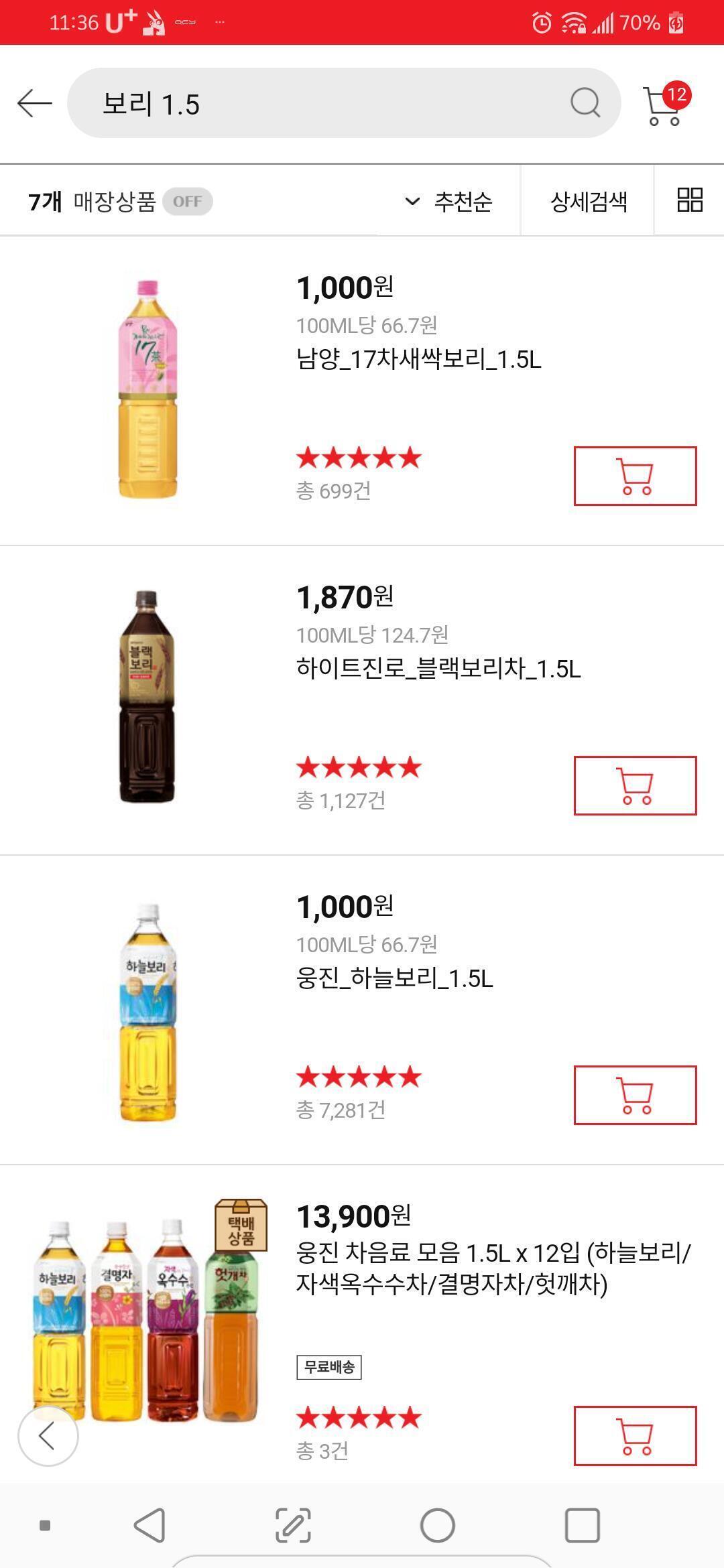
Task: Open the 추천순 sort dropdown
Action: pos(449,202)
